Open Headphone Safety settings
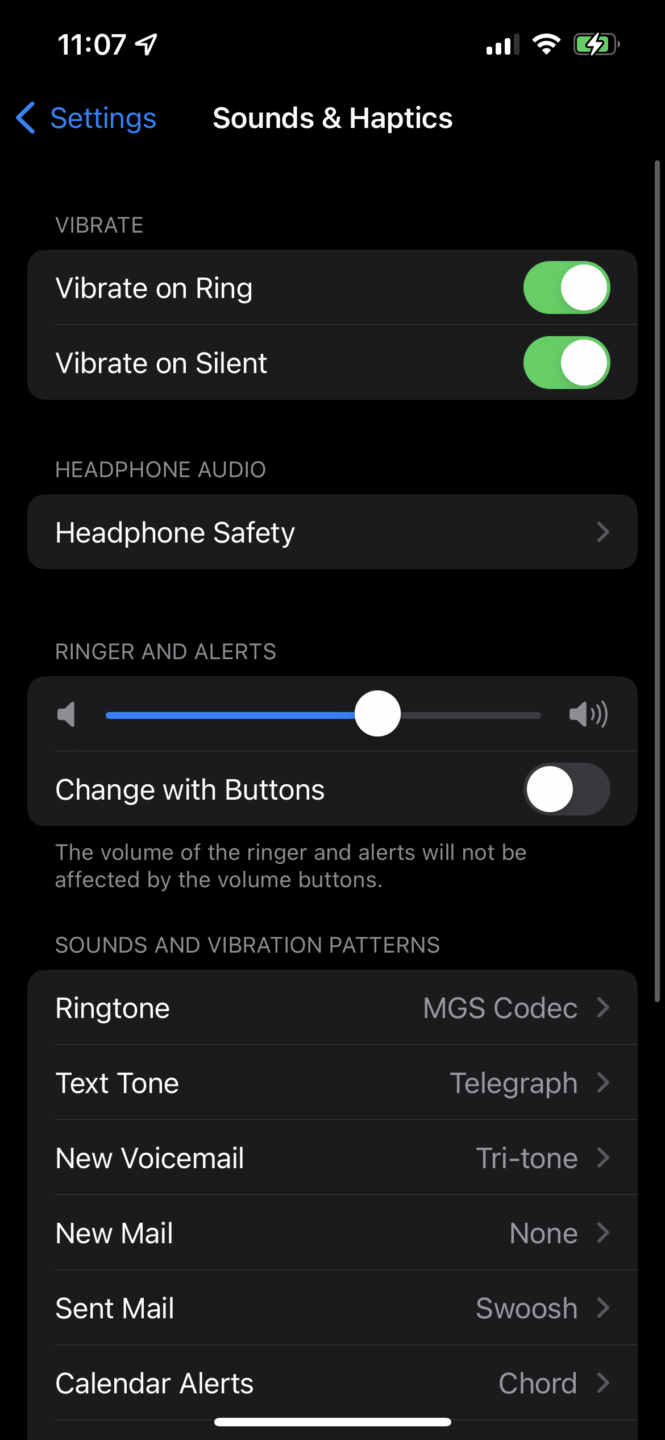665x1440 pixels. point(332,532)
